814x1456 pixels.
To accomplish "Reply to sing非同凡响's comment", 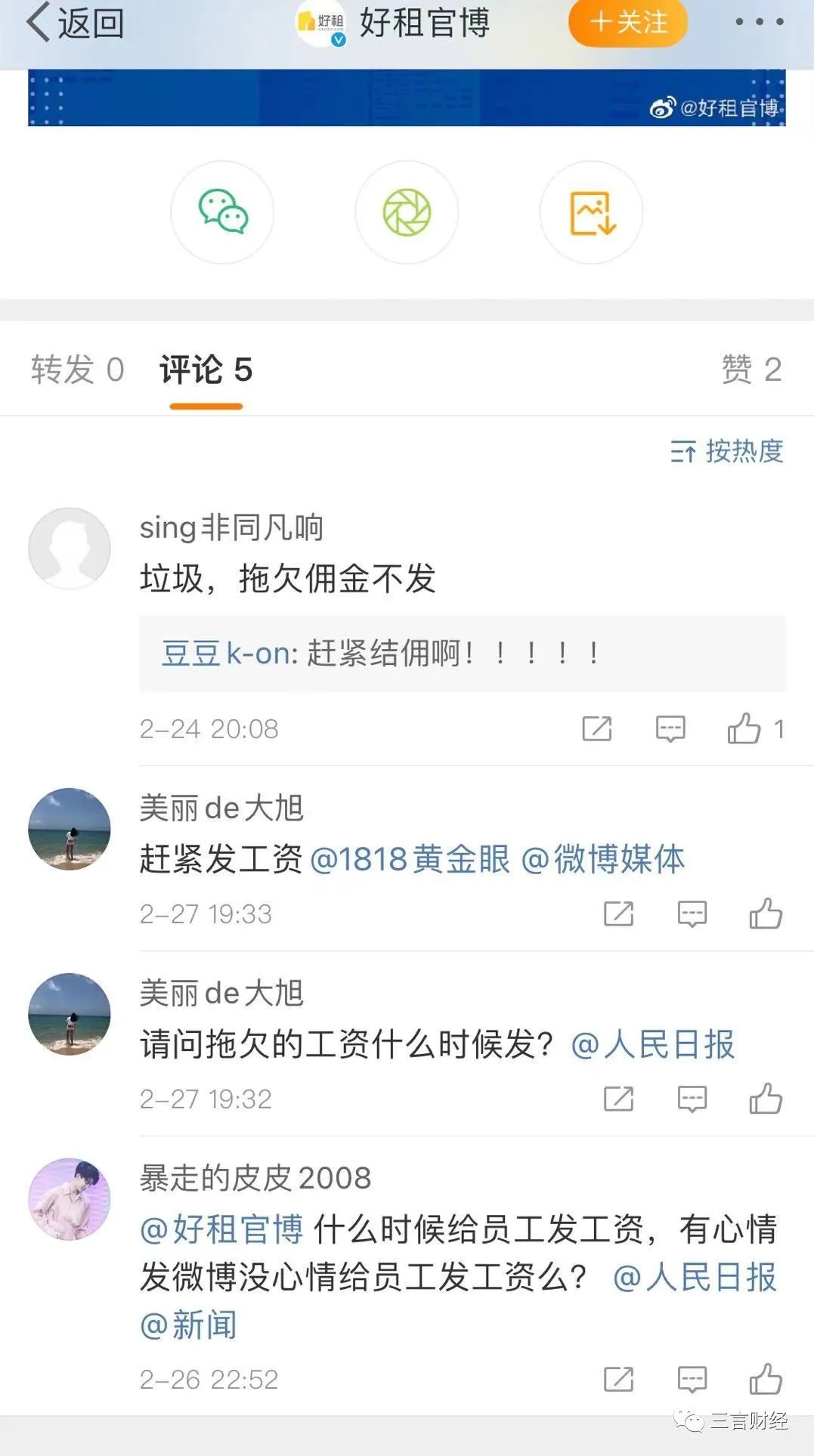I will (670, 729).
